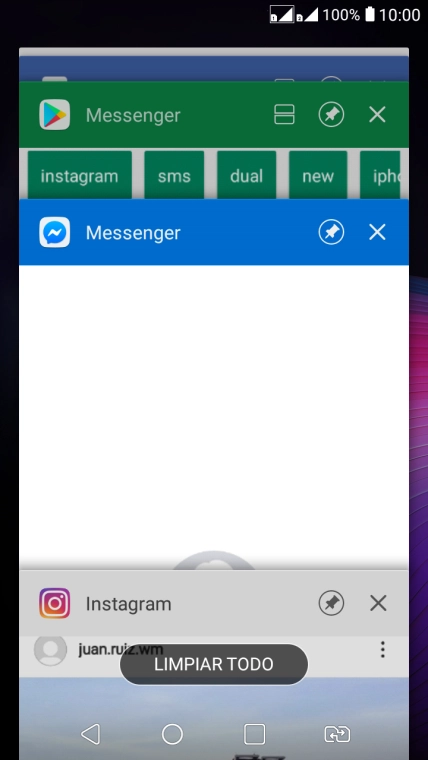Pin the Play Store card
Screen dimensions: 428x760
click(x=332, y=115)
